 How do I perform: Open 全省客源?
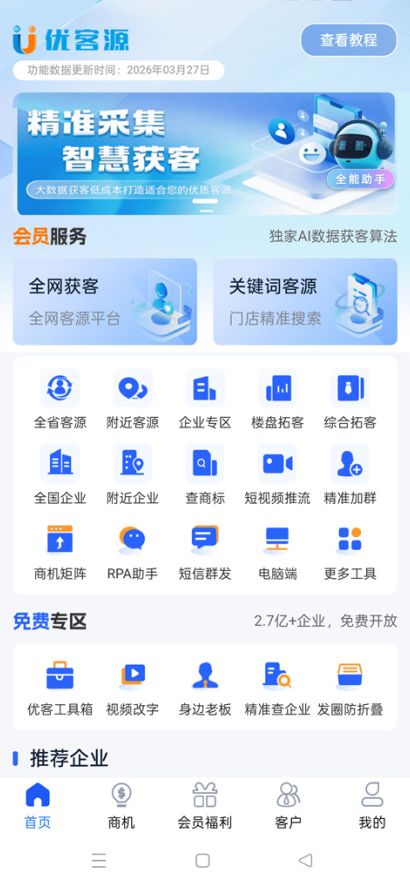click(60, 399)
